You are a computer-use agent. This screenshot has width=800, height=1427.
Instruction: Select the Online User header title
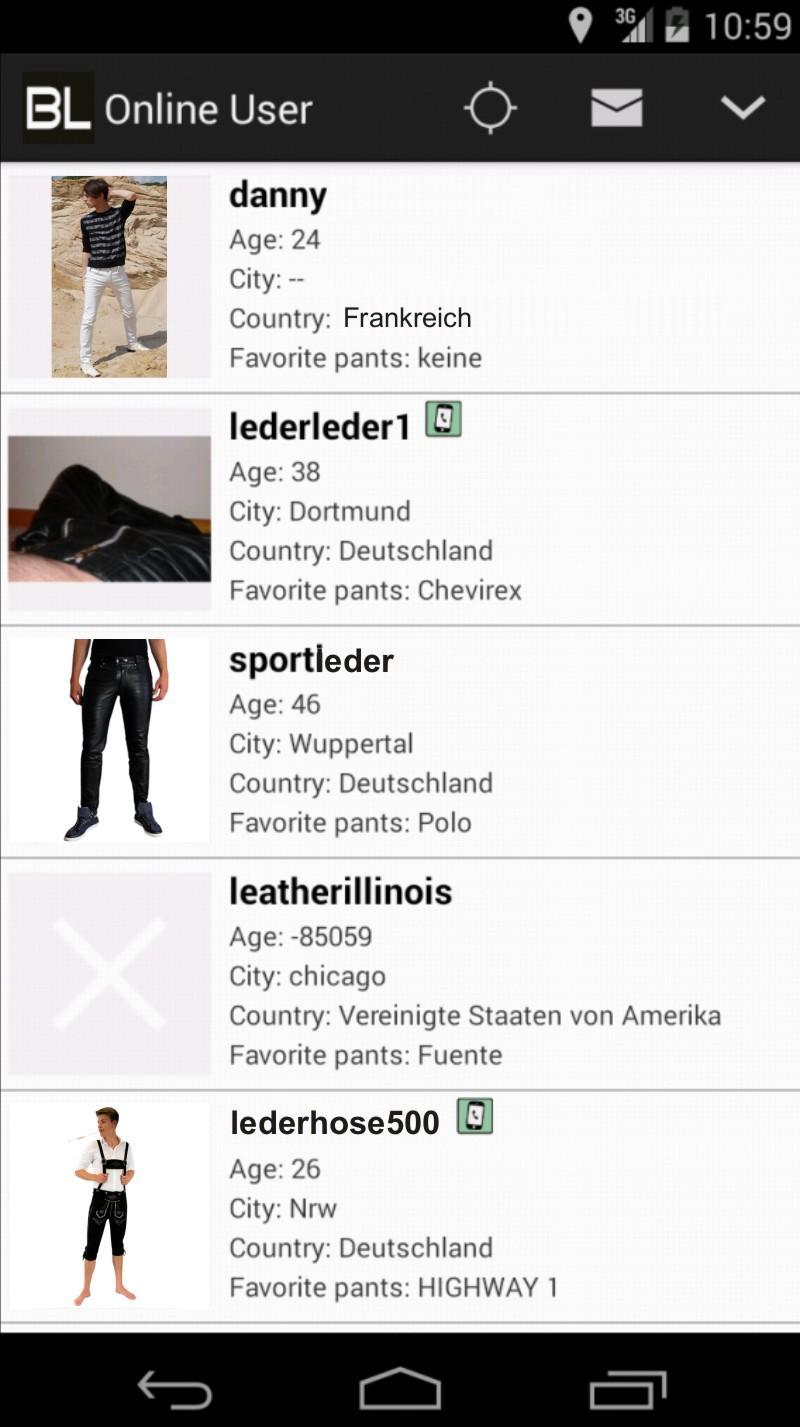210,108
